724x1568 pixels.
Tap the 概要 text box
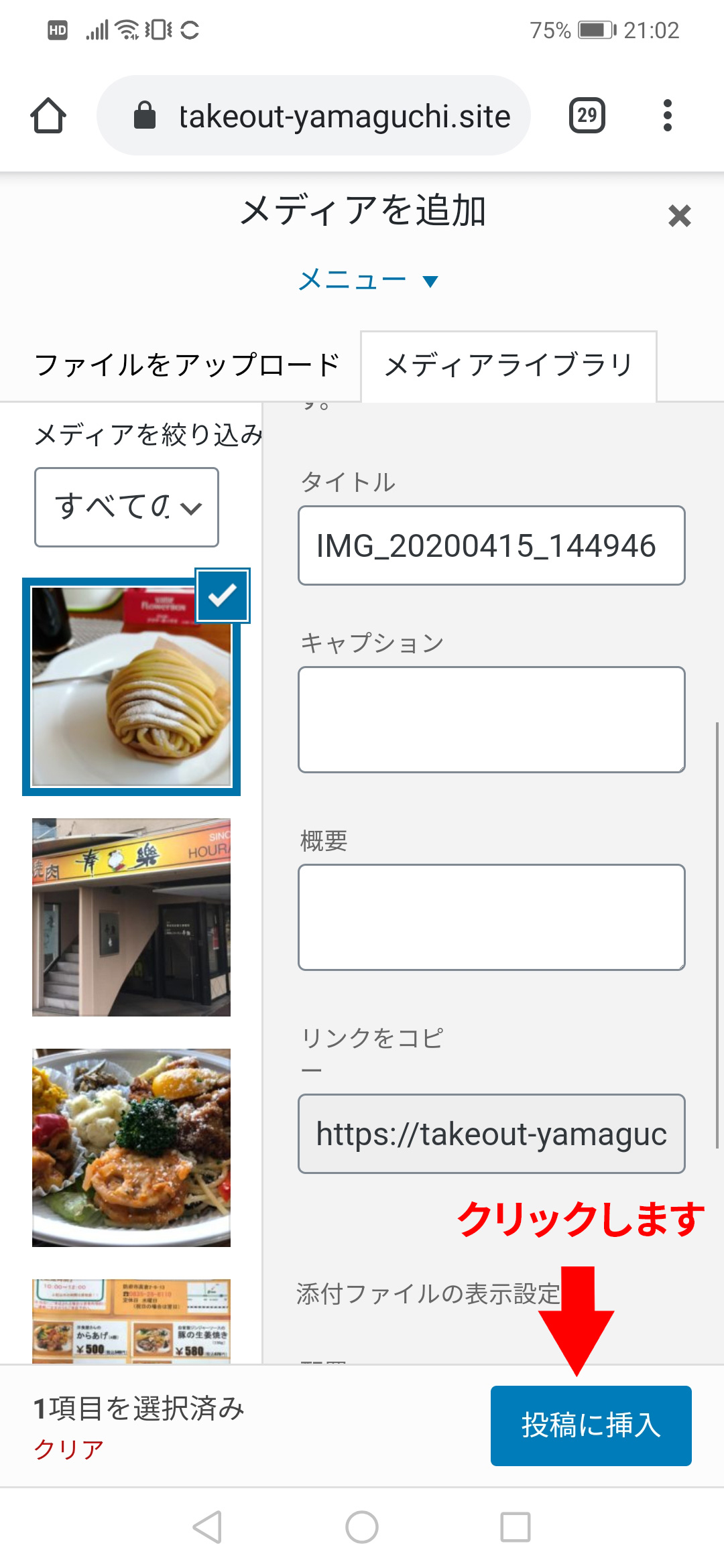[491, 917]
